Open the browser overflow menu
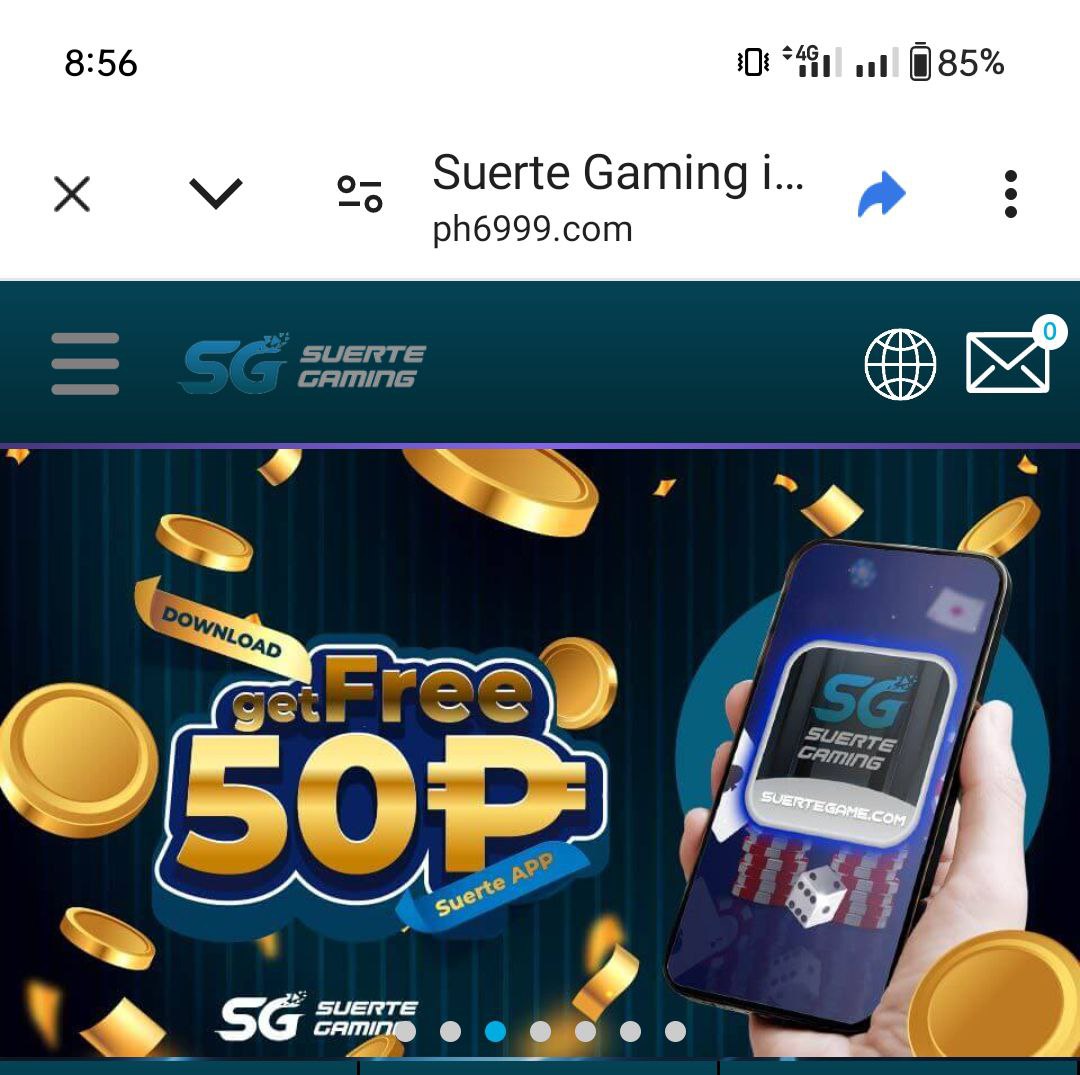Screen dimensions: 1080x1075 click(1010, 194)
